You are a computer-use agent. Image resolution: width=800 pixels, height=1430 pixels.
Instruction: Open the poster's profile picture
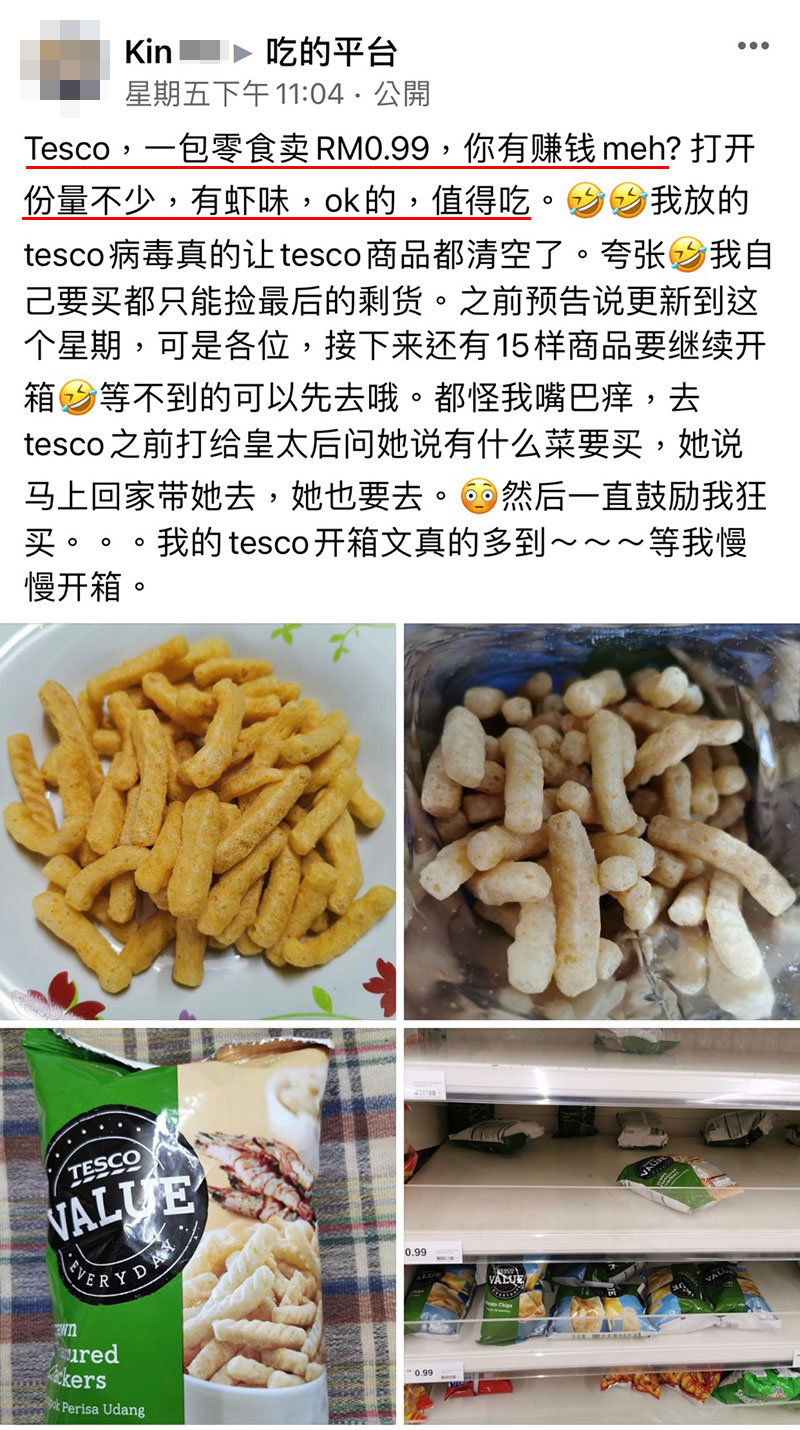click(x=61, y=65)
